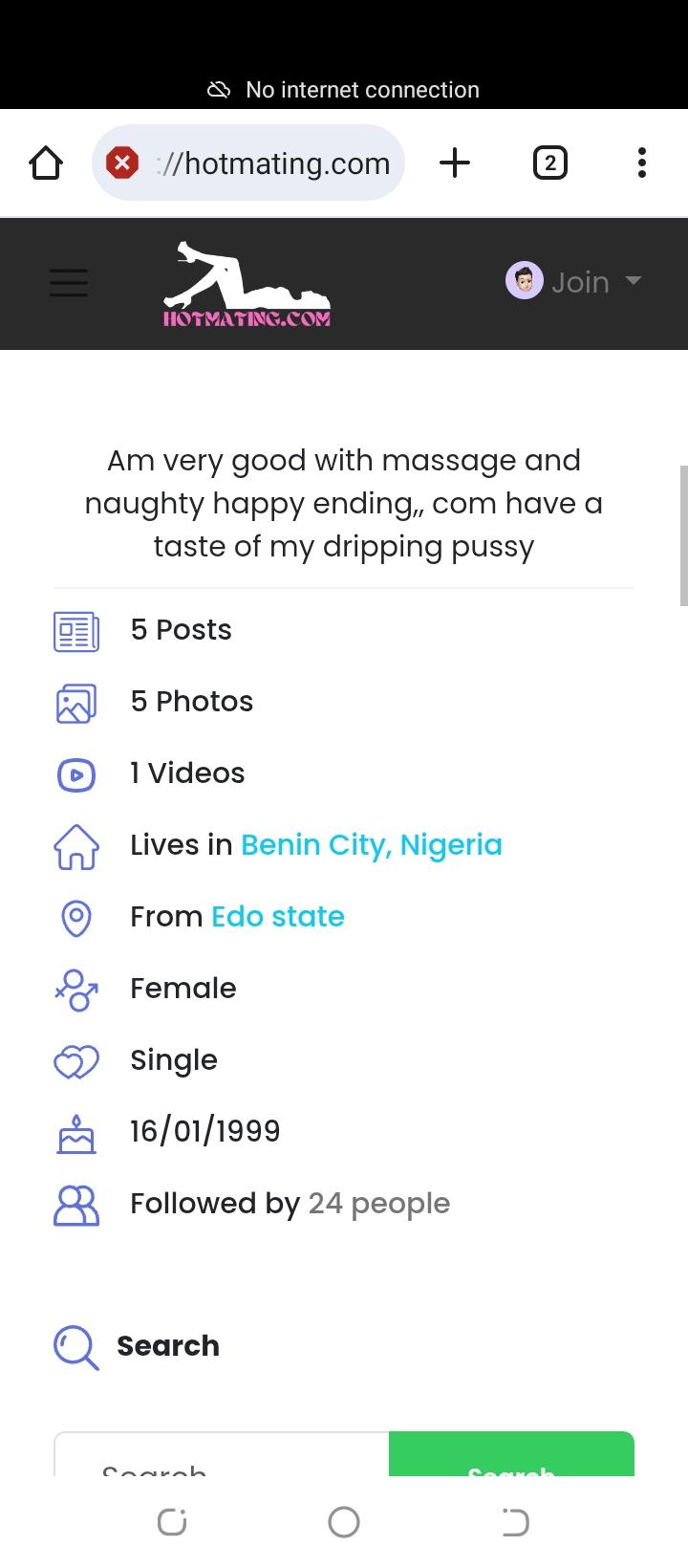Open a new browser tab
Screen dimensions: 688x1568
[x=455, y=163]
